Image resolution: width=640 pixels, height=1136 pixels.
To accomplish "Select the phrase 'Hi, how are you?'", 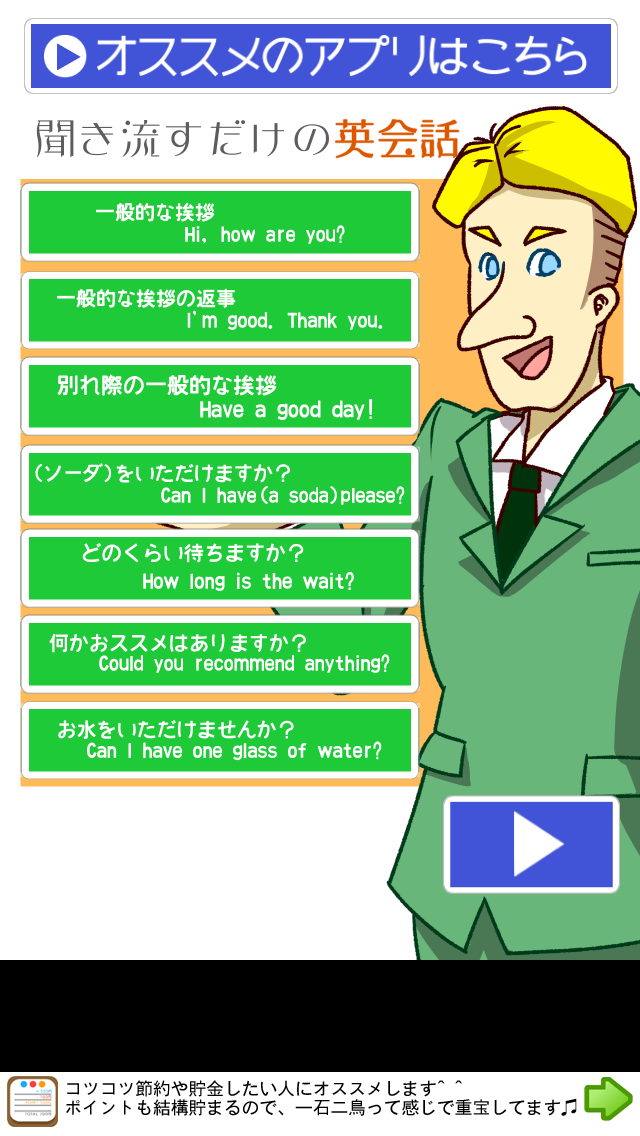I will (220, 223).
